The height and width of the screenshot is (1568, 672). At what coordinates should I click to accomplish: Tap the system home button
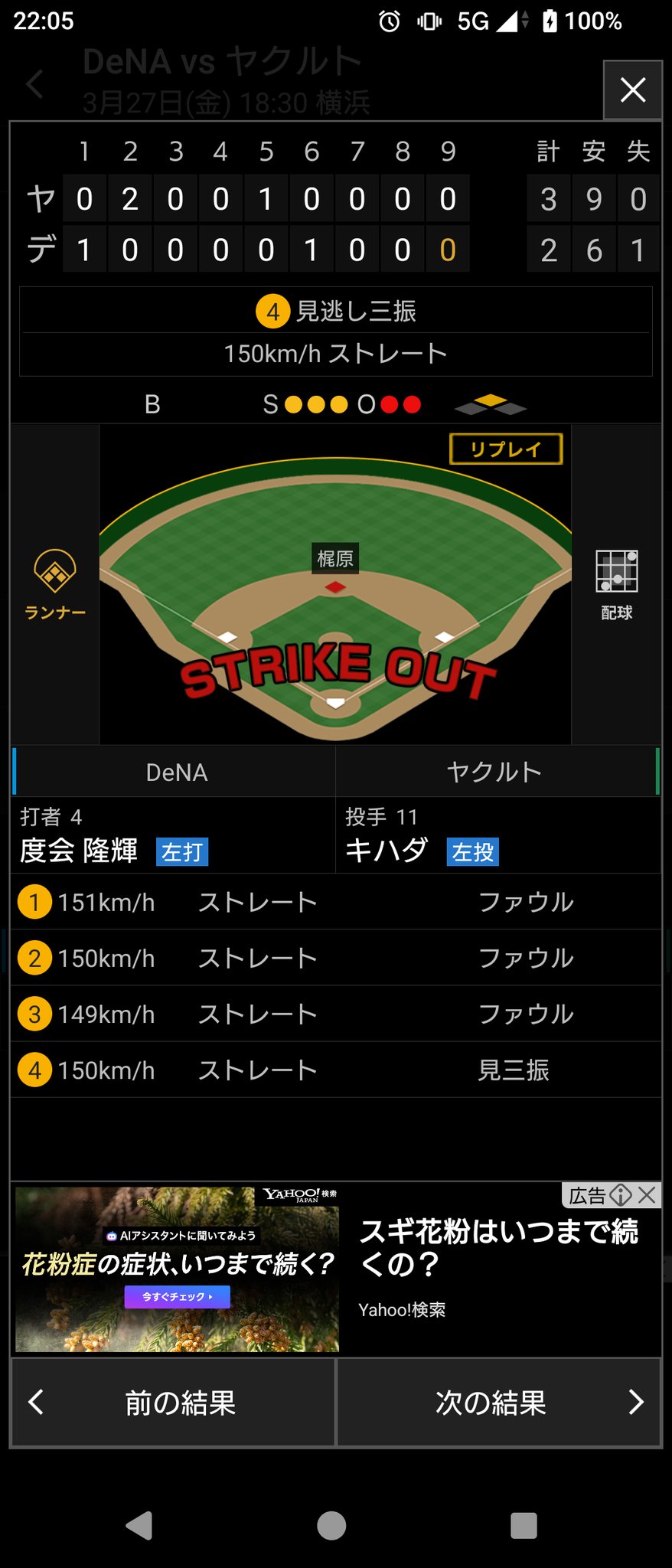coord(331,1525)
